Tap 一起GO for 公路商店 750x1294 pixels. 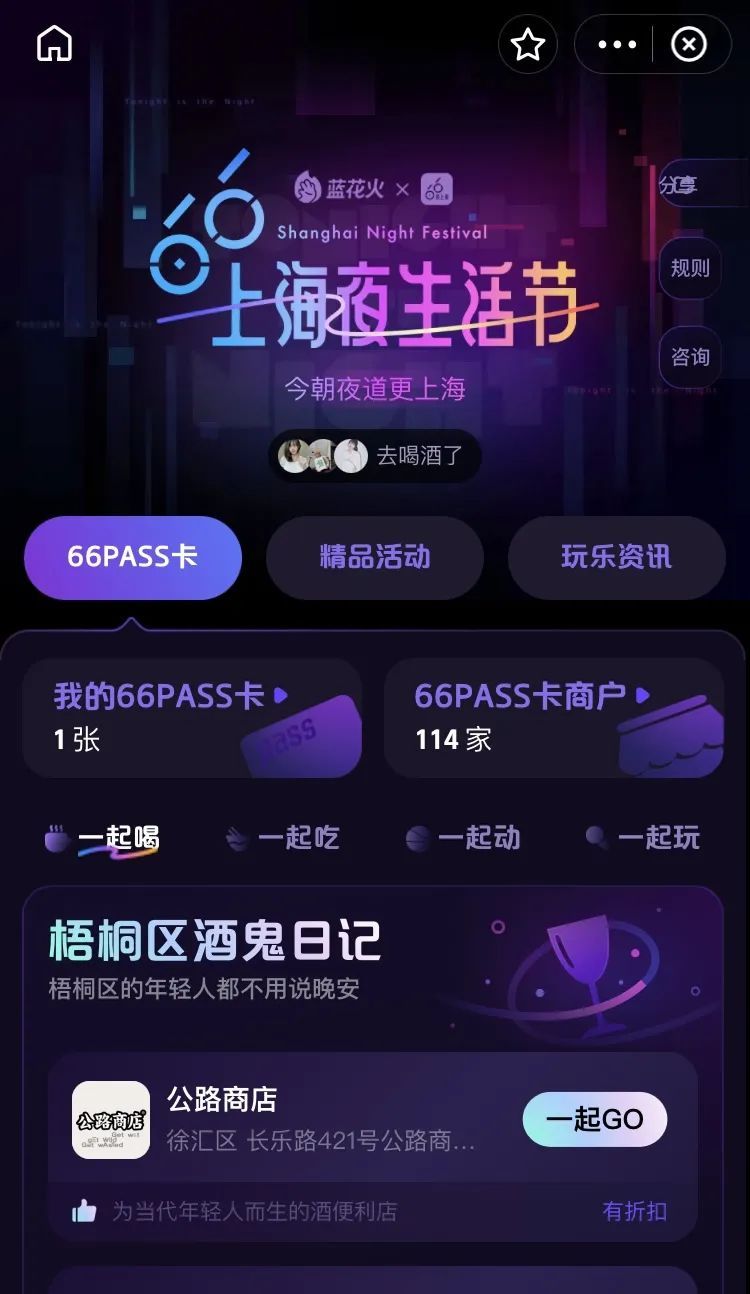[594, 1119]
